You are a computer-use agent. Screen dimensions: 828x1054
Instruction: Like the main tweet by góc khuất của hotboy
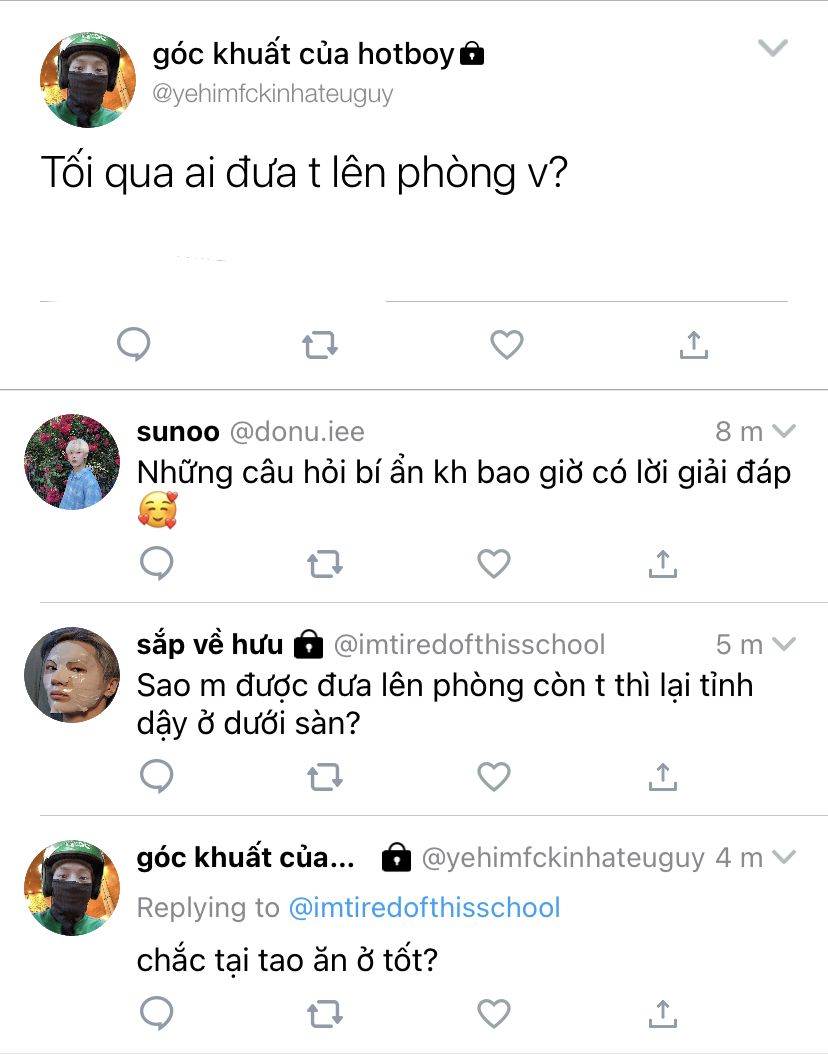click(507, 345)
